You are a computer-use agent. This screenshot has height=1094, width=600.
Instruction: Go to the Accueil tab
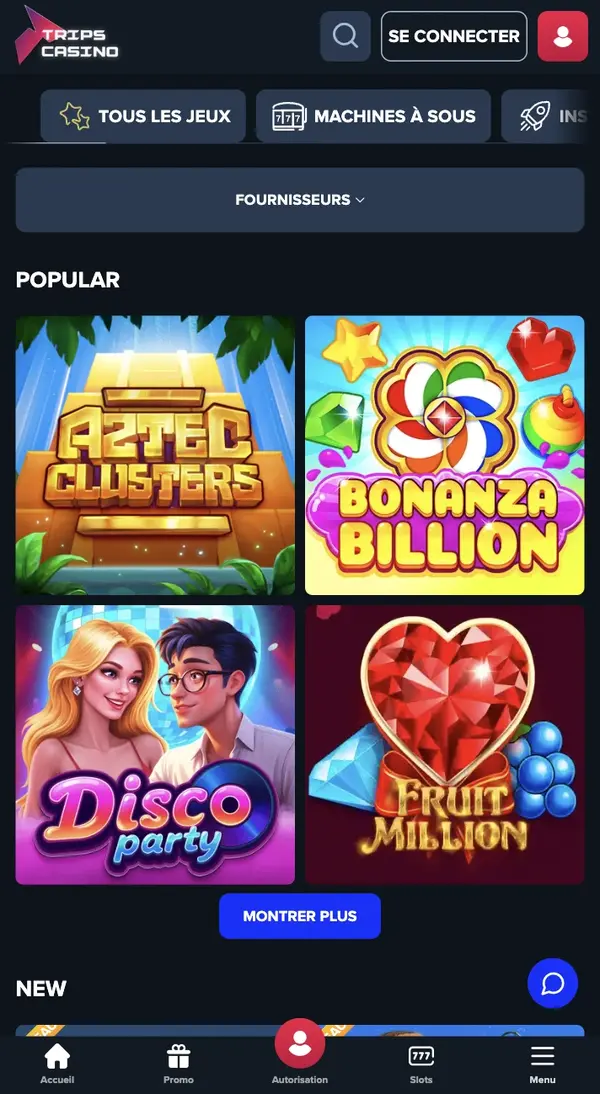tap(57, 1063)
